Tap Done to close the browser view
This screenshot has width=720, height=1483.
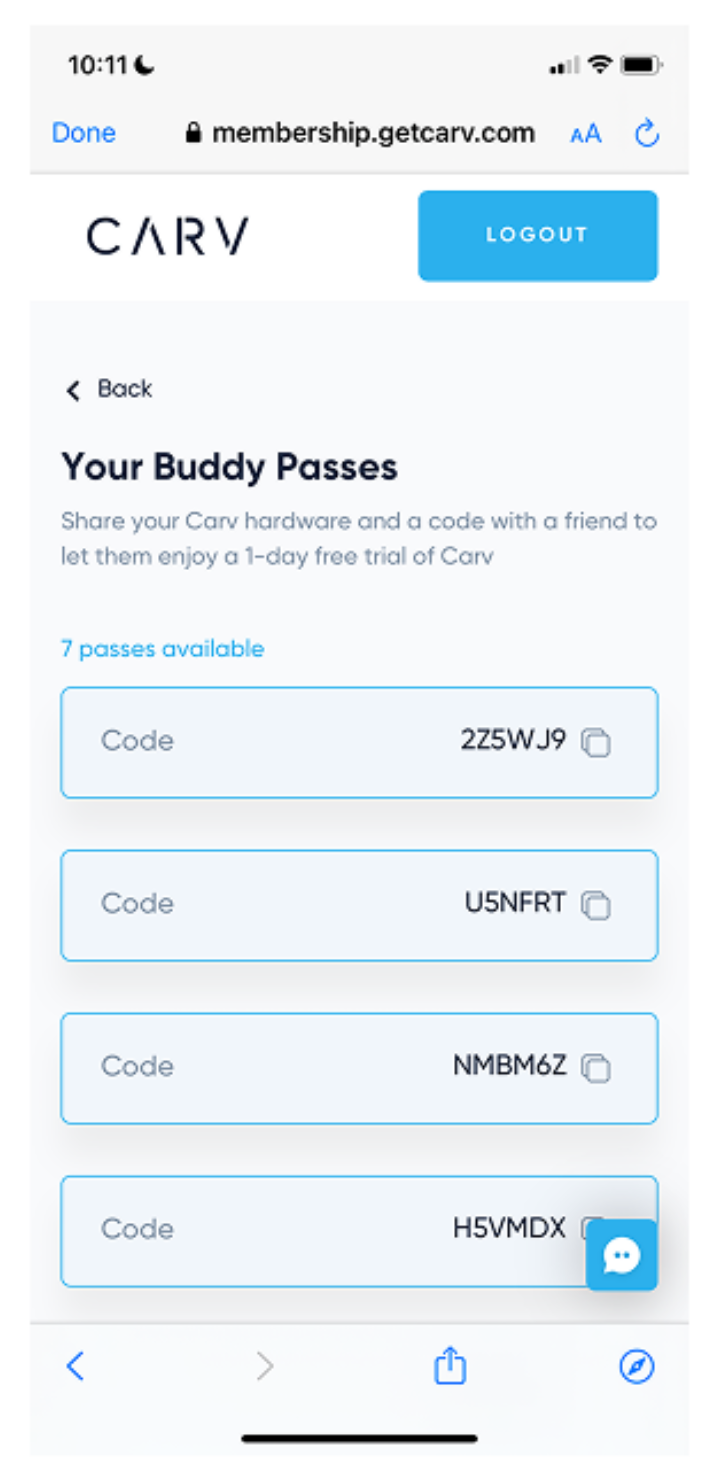pos(84,133)
